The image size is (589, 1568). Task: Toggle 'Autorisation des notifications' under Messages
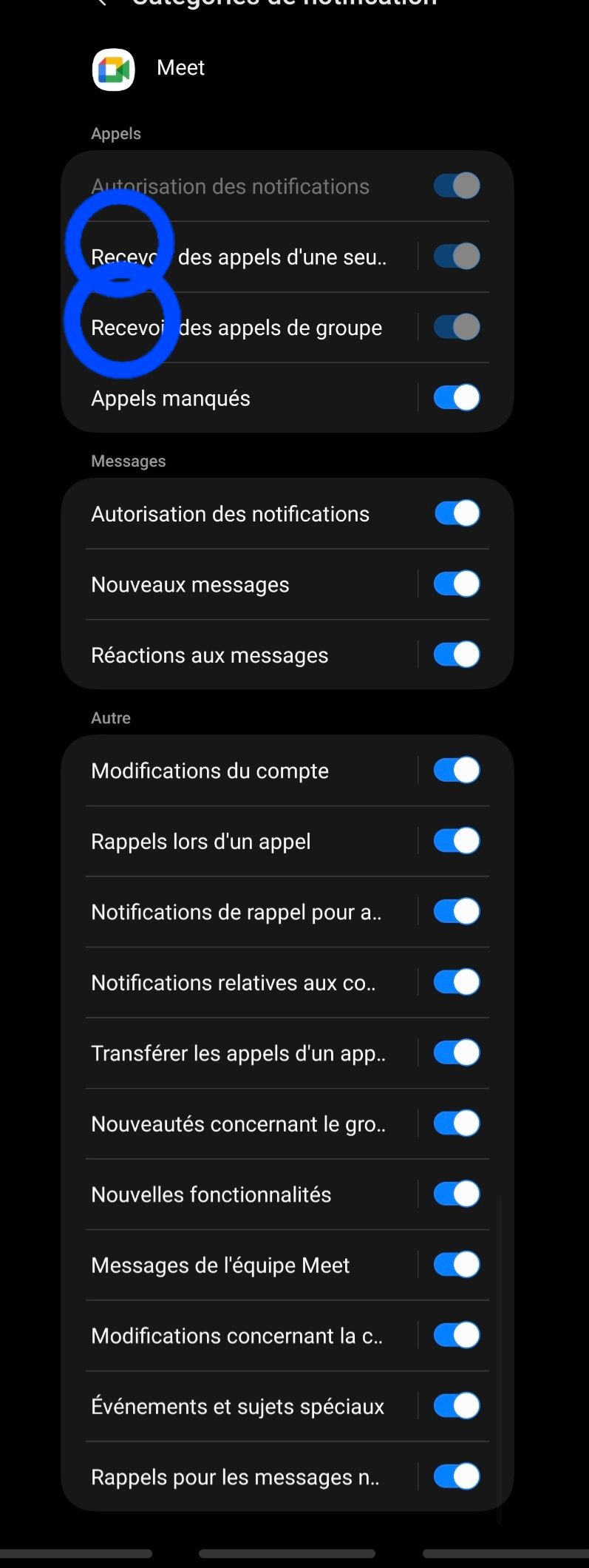(x=455, y=513)
